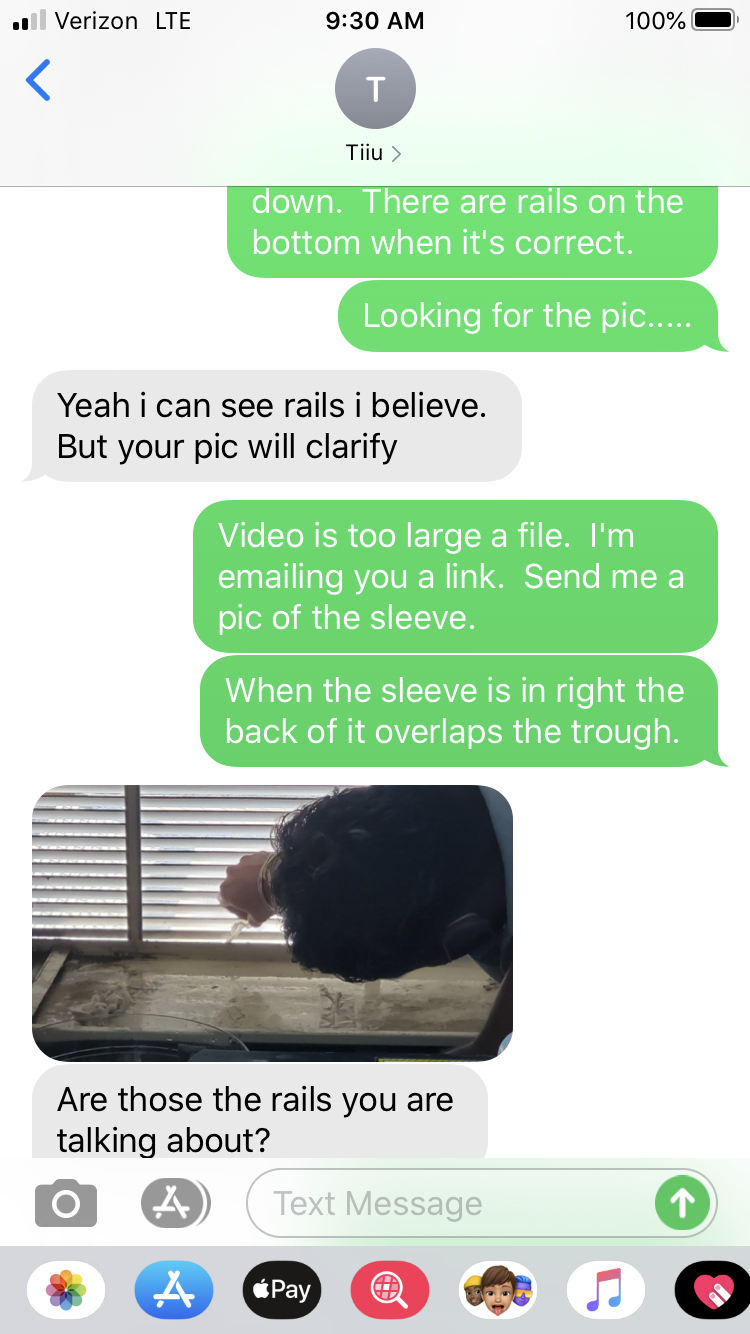Tap the Text Message input field

pyautogui.click(x=450, y=1203)
